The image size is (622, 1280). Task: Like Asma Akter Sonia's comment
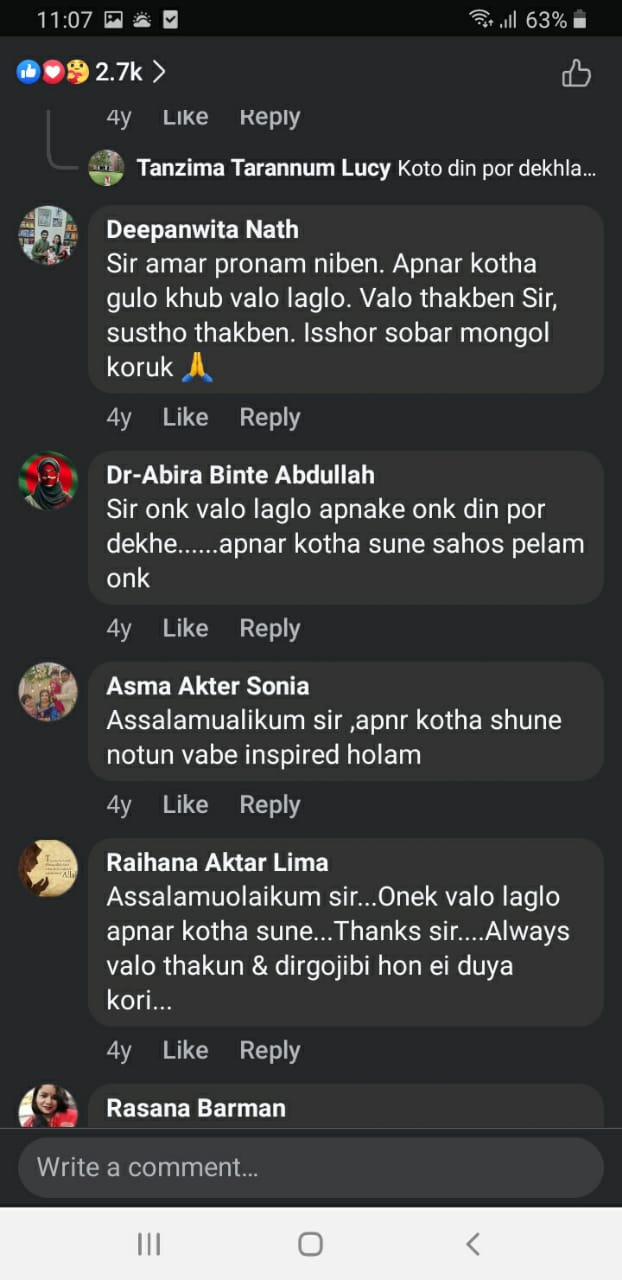pos(185,804)
